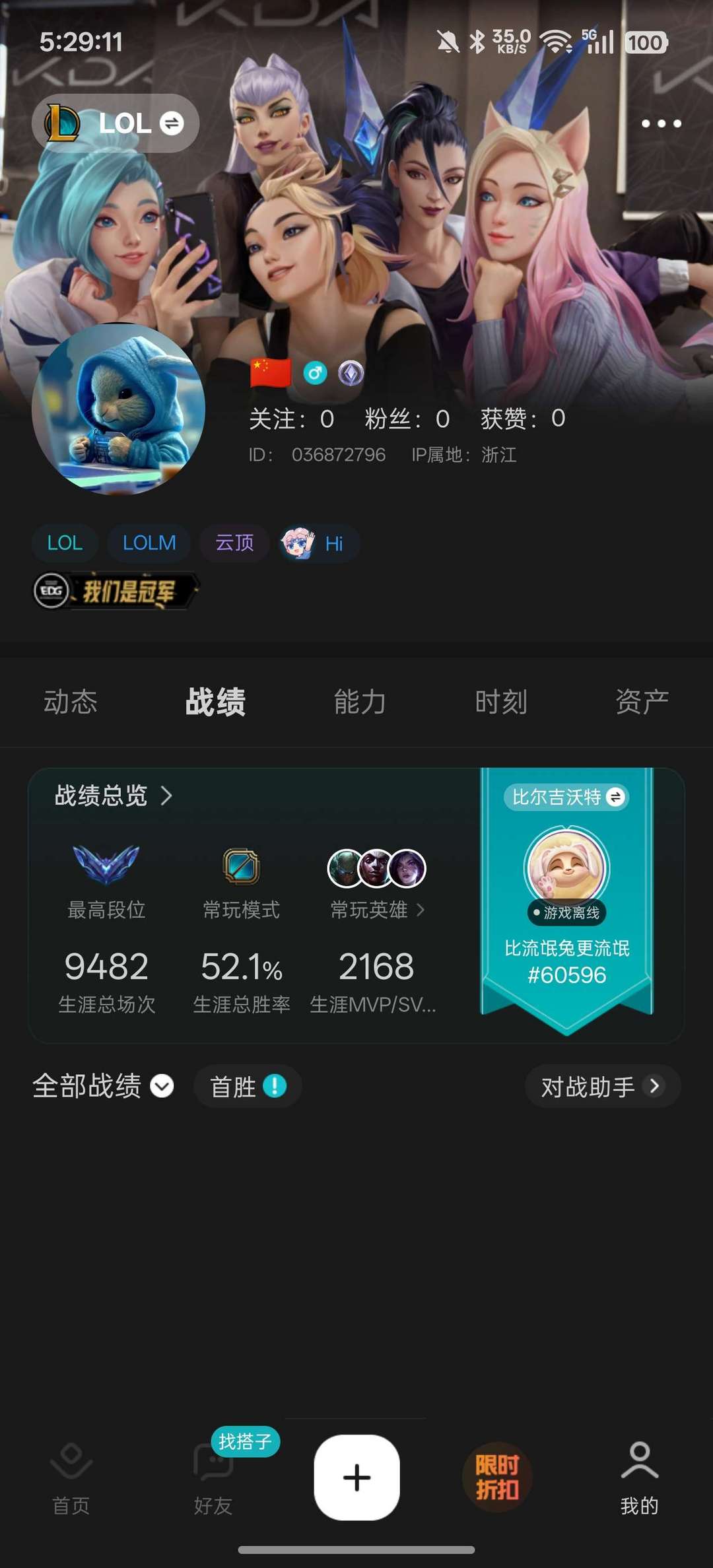Switch game using the LOL selector
The image size is (713, 1568).
[116, 123]
